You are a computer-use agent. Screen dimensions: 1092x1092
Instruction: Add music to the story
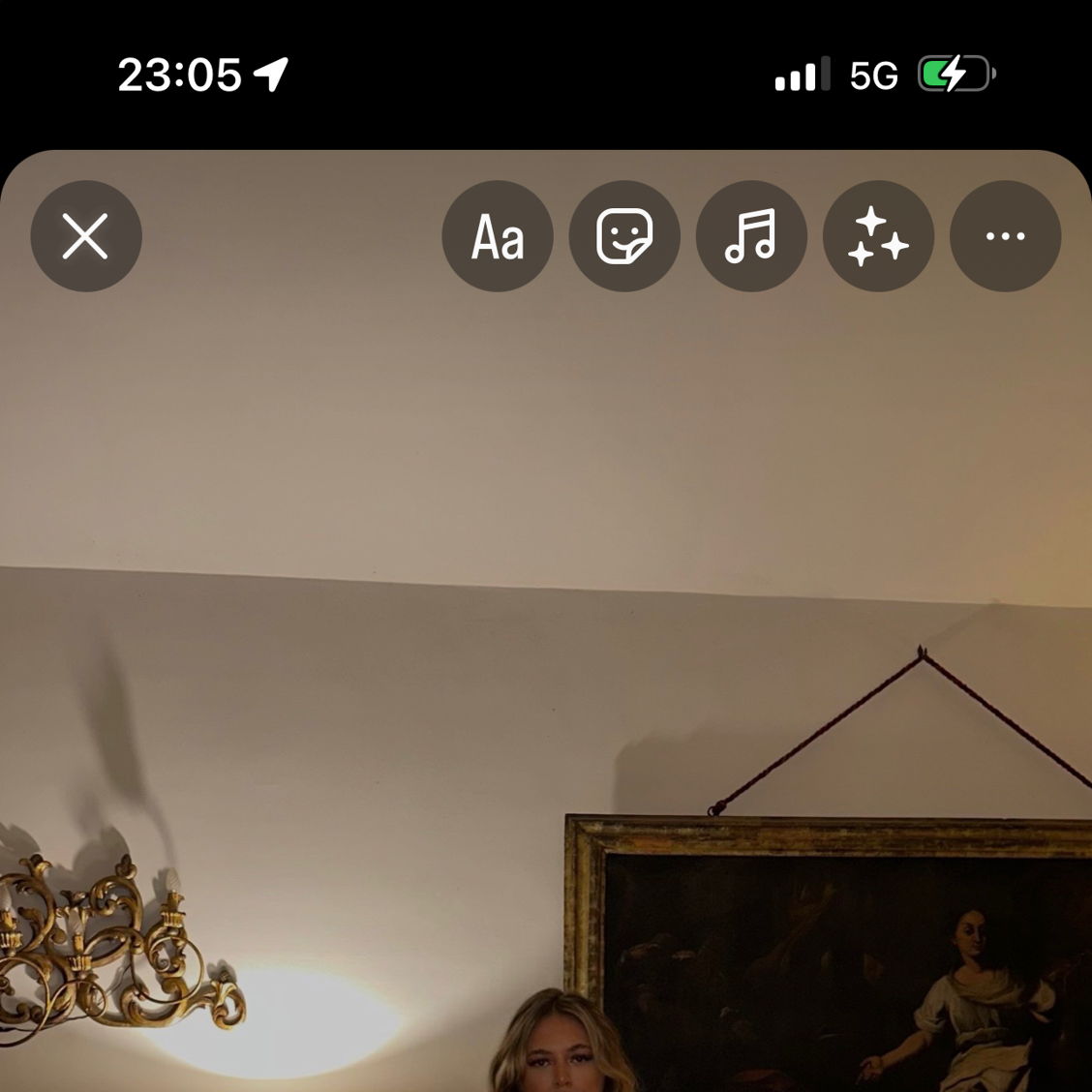[x=751, y=236]
